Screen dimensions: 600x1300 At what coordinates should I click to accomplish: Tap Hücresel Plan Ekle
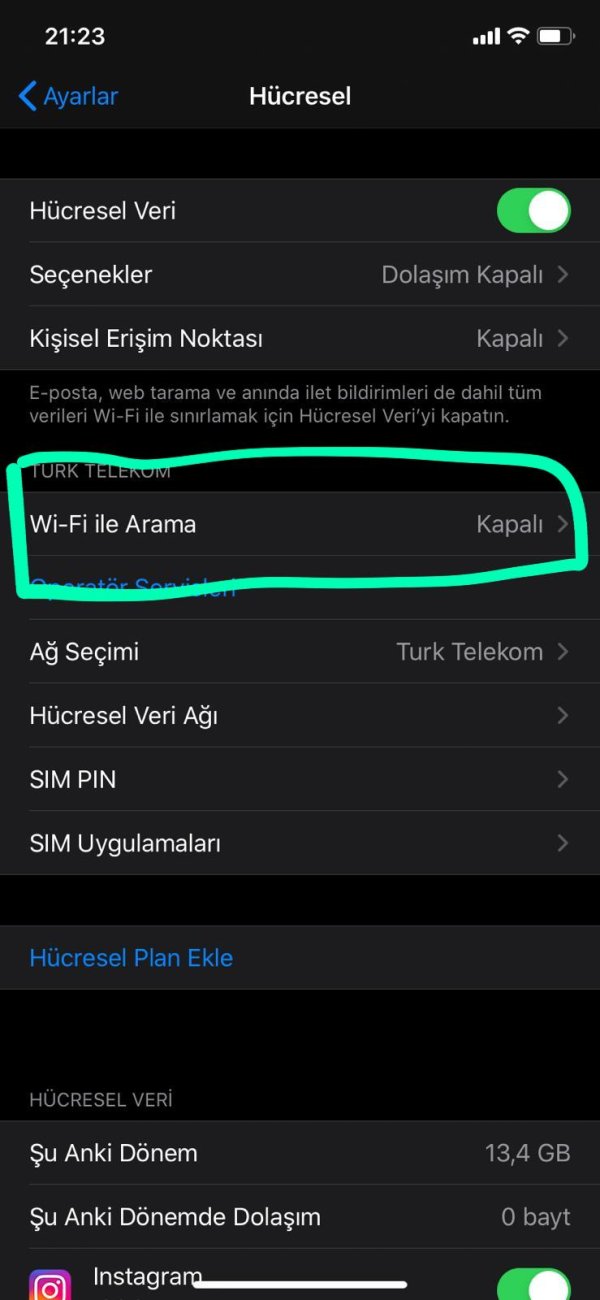[131, 958]
